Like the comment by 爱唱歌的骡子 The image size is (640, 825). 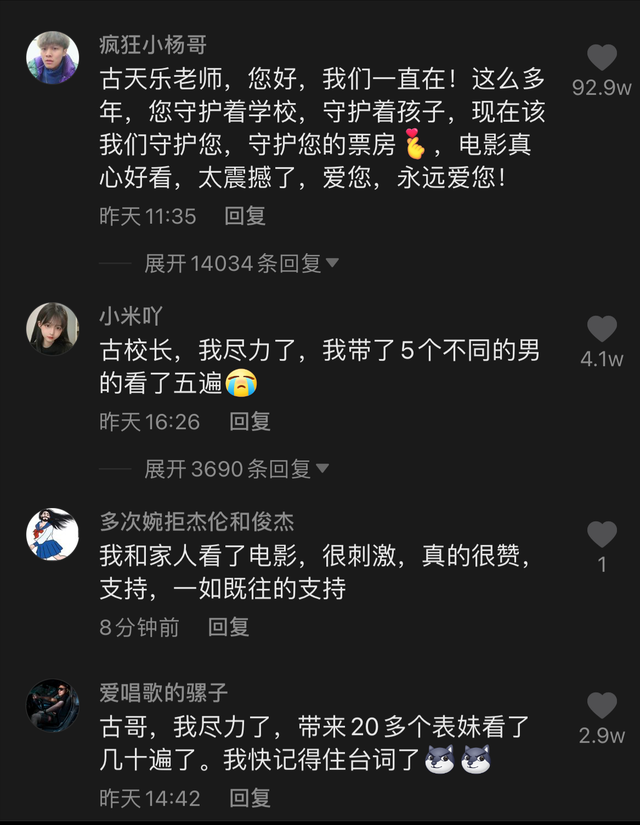pyautogui.click(x=601, y=706)
